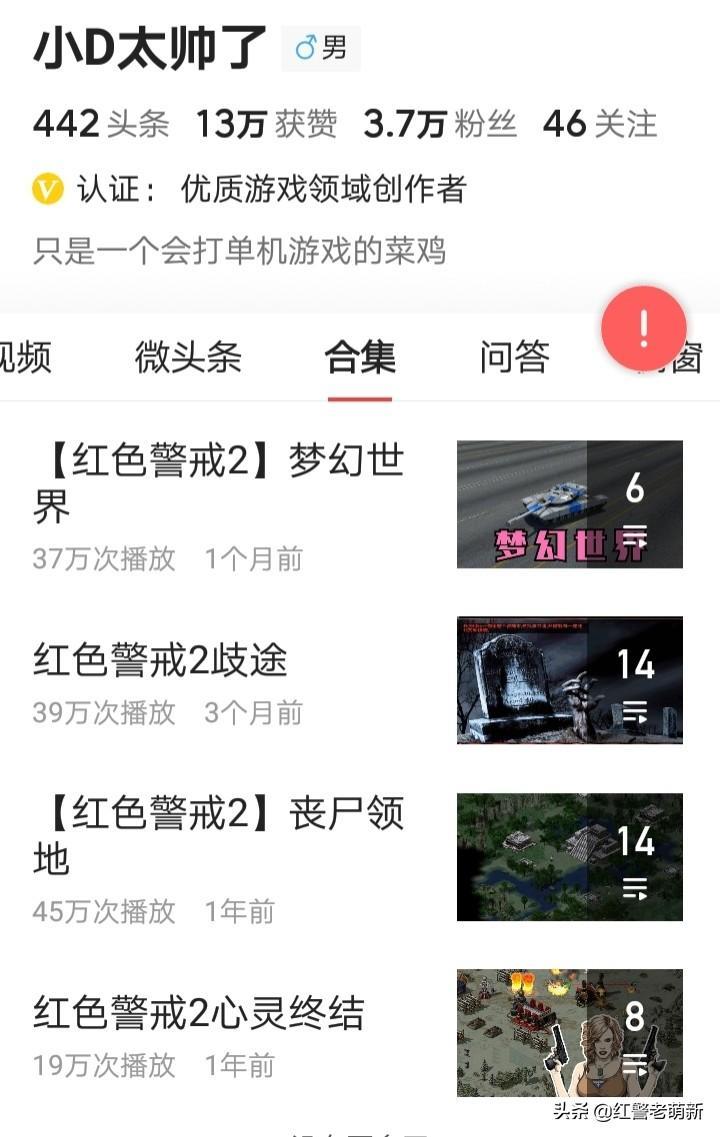Switch to the 微头条 tab
The height and width of the screenshot is (1137, 720).
coord(188,357)
